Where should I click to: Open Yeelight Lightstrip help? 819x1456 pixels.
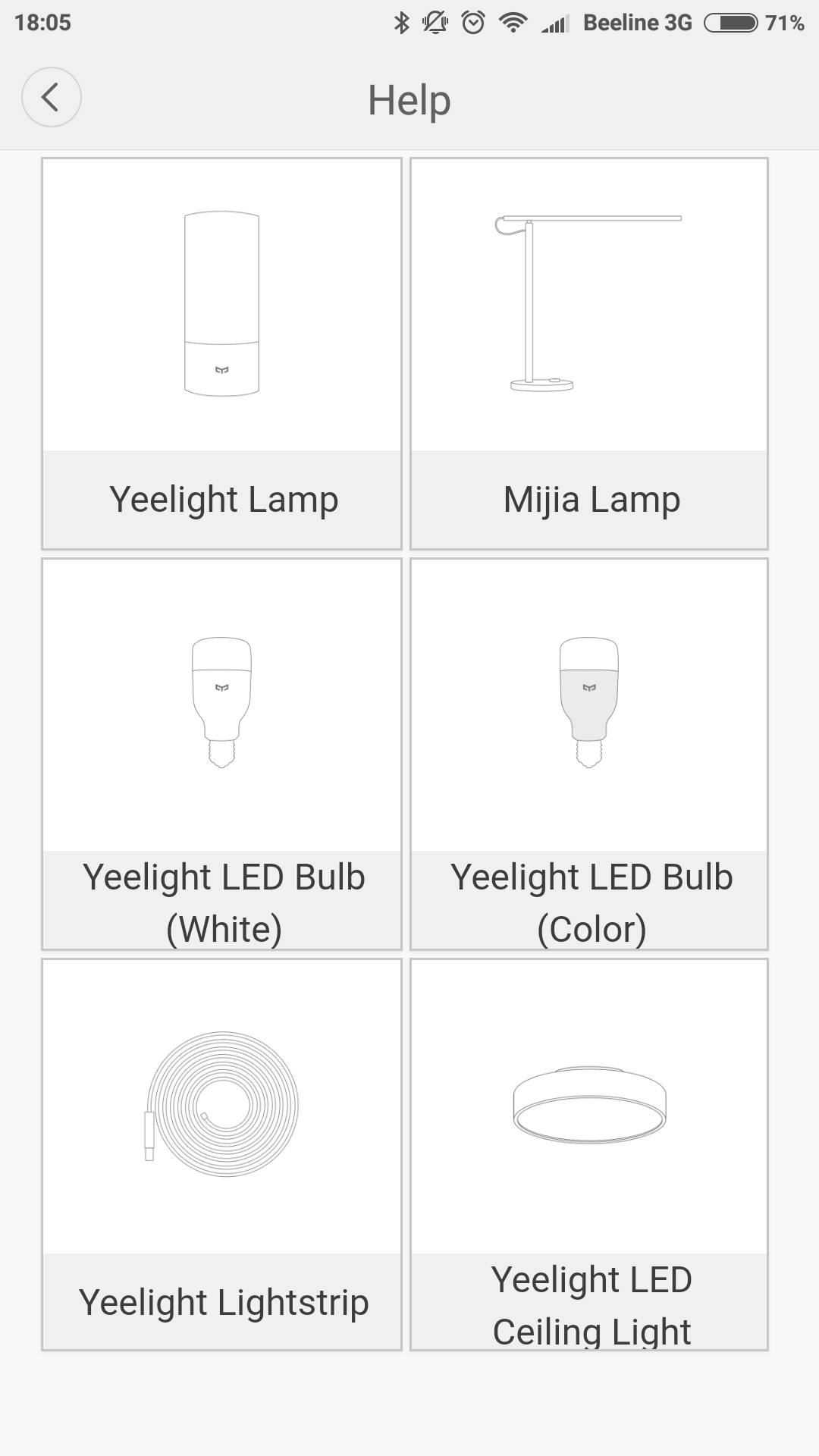tap(221, 1154)
